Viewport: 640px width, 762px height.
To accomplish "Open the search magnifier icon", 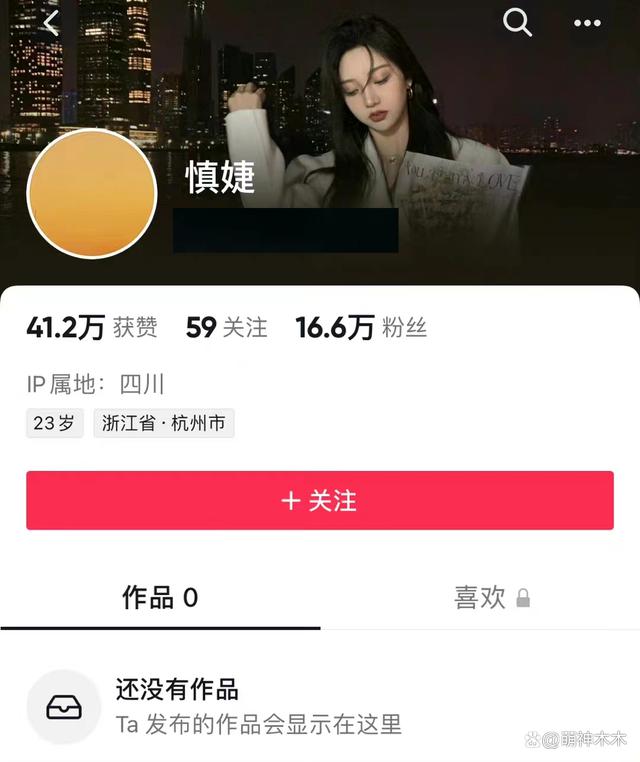I will (x=517, y=22).
